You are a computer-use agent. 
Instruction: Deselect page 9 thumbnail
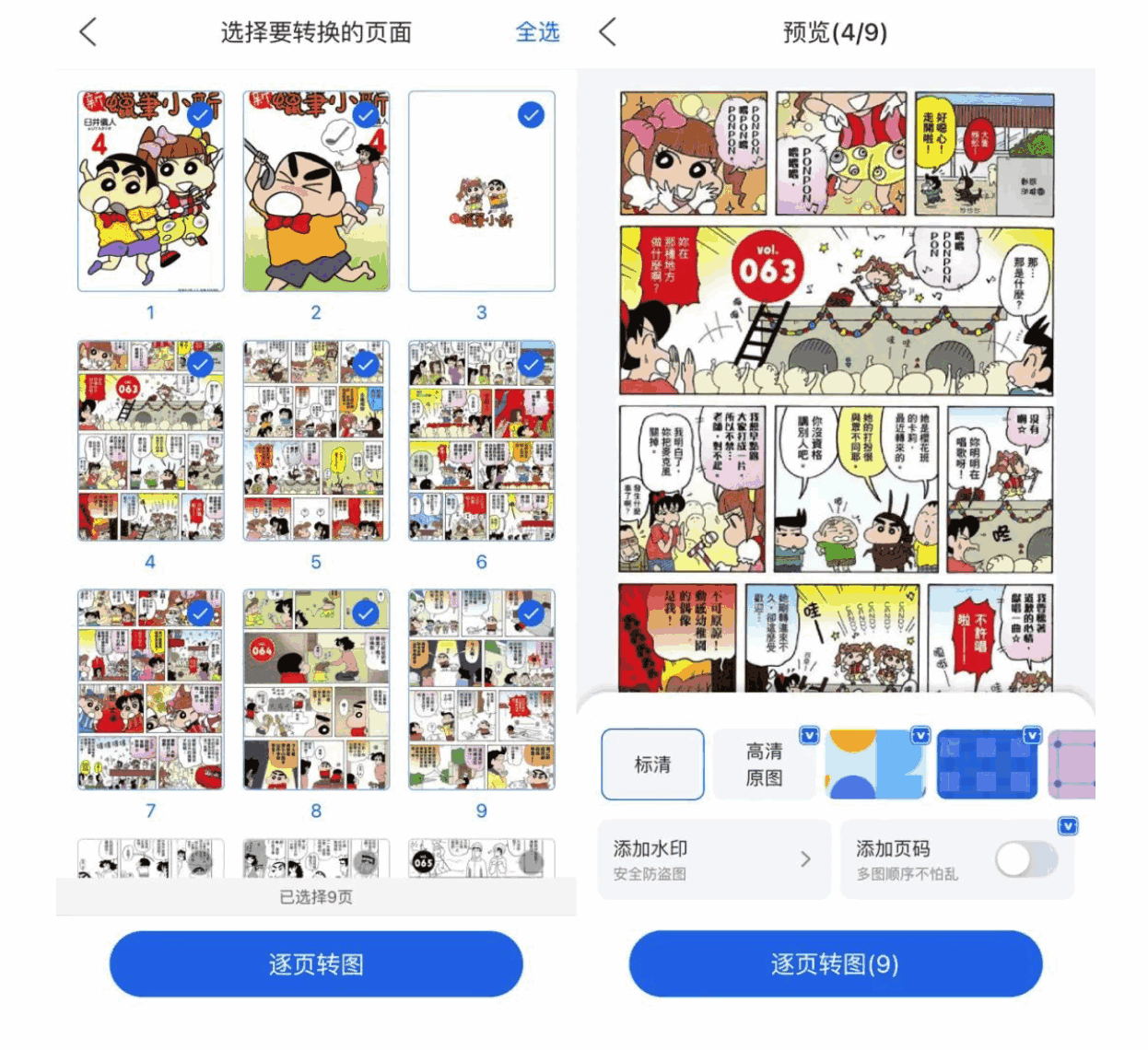tap(531, 613)
